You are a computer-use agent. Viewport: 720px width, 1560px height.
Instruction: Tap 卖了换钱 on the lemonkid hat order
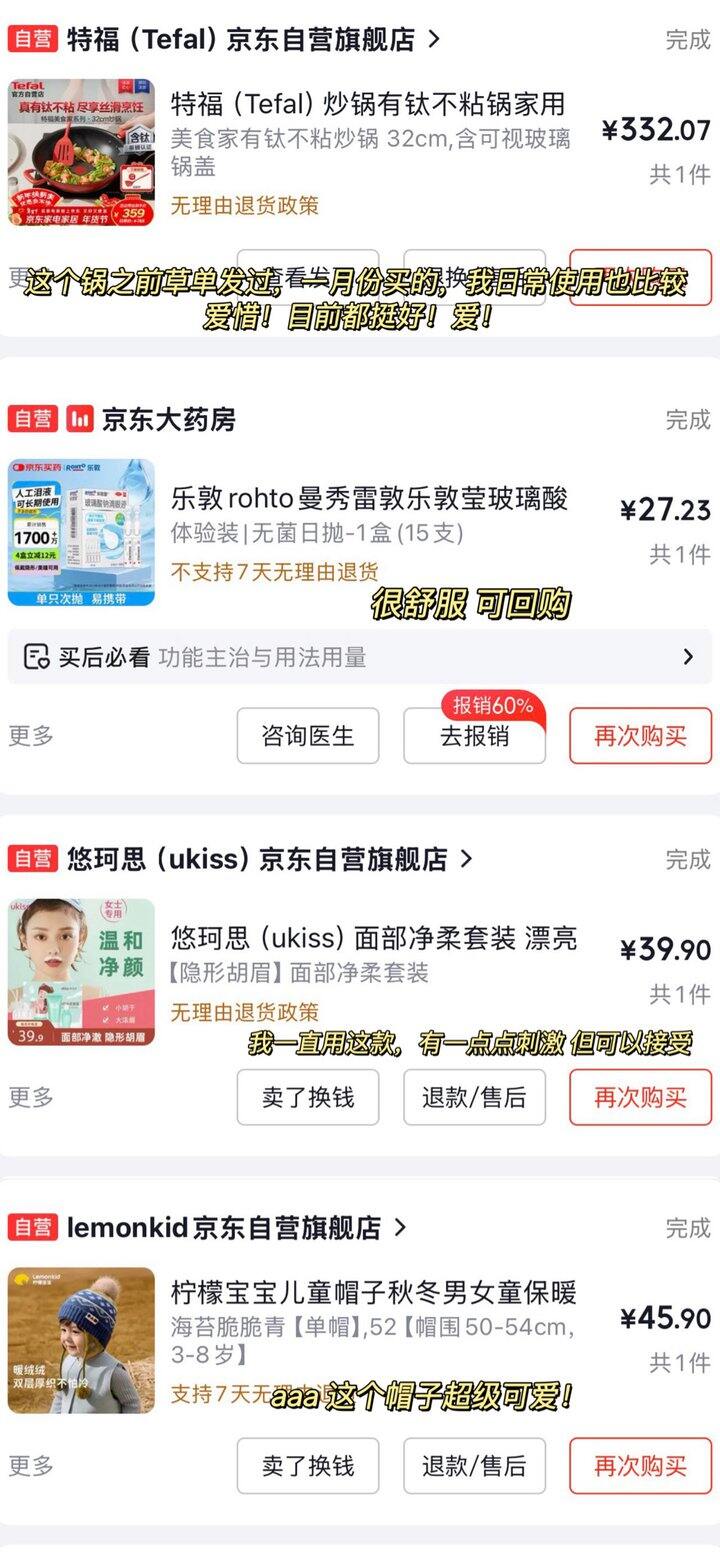click(x=308, y=1466)
